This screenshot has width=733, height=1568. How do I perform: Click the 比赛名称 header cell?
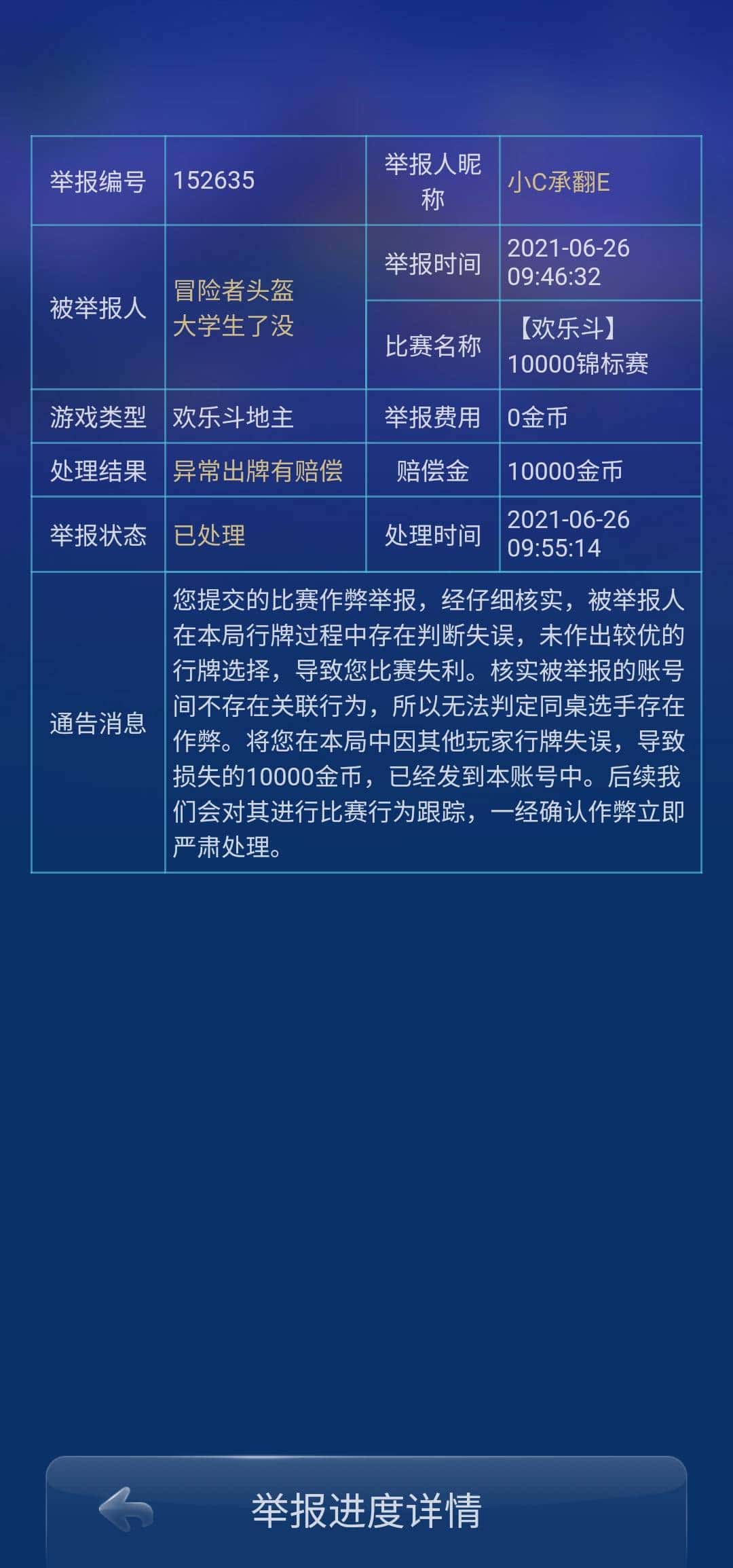click(x=432, y=346)
